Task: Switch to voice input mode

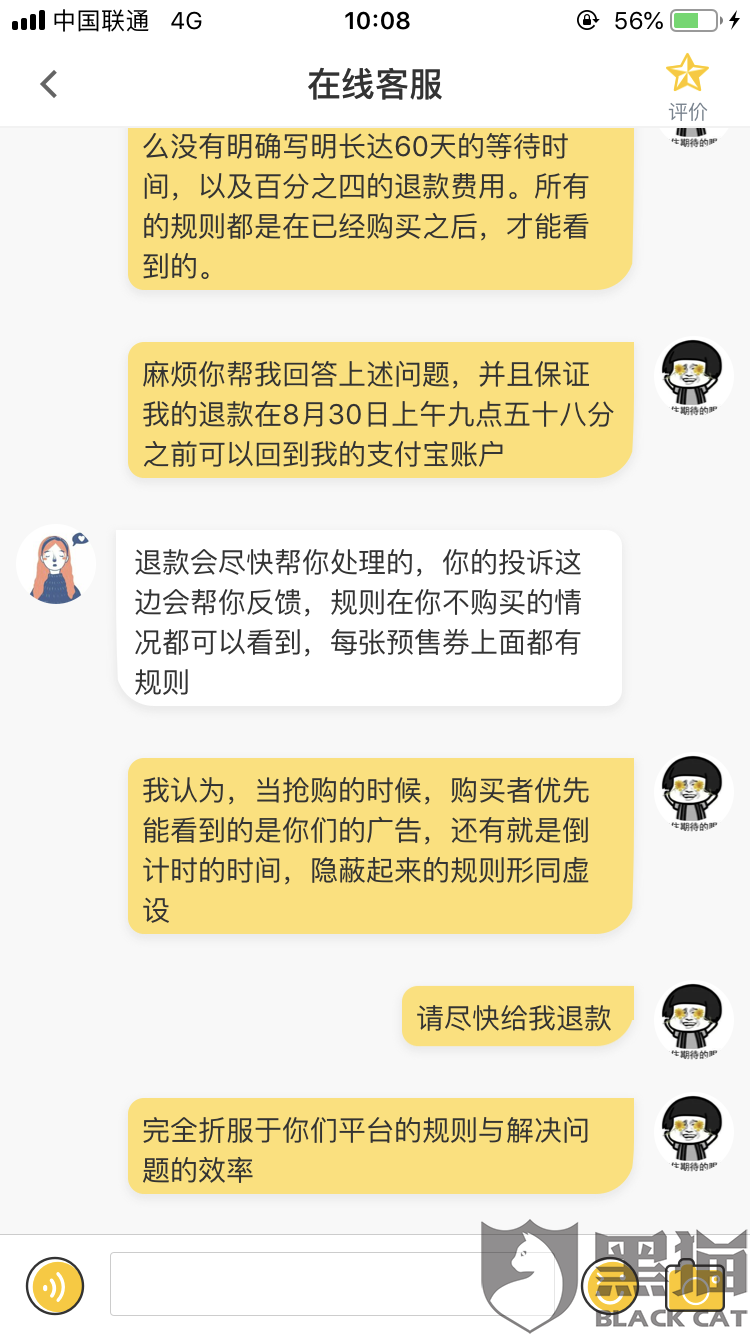Action: [x=55, y=1285]
